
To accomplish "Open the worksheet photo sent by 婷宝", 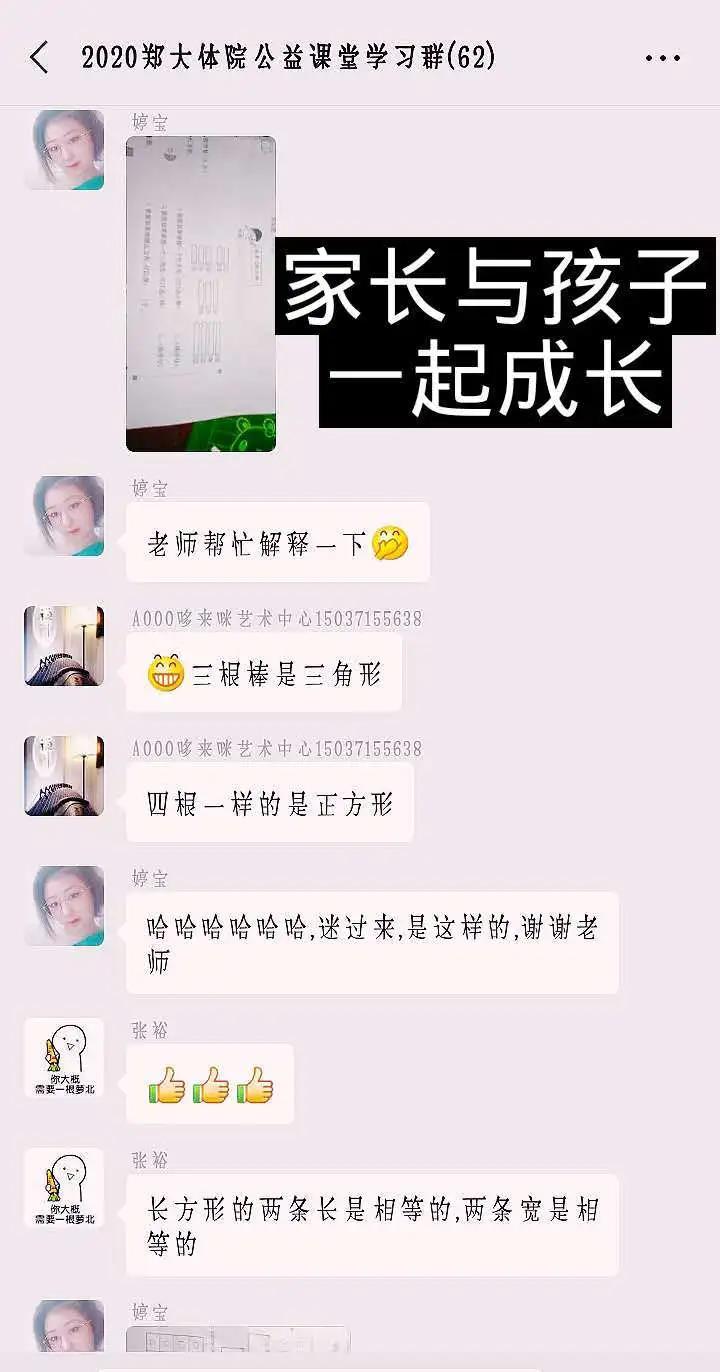I will (200, 294).
